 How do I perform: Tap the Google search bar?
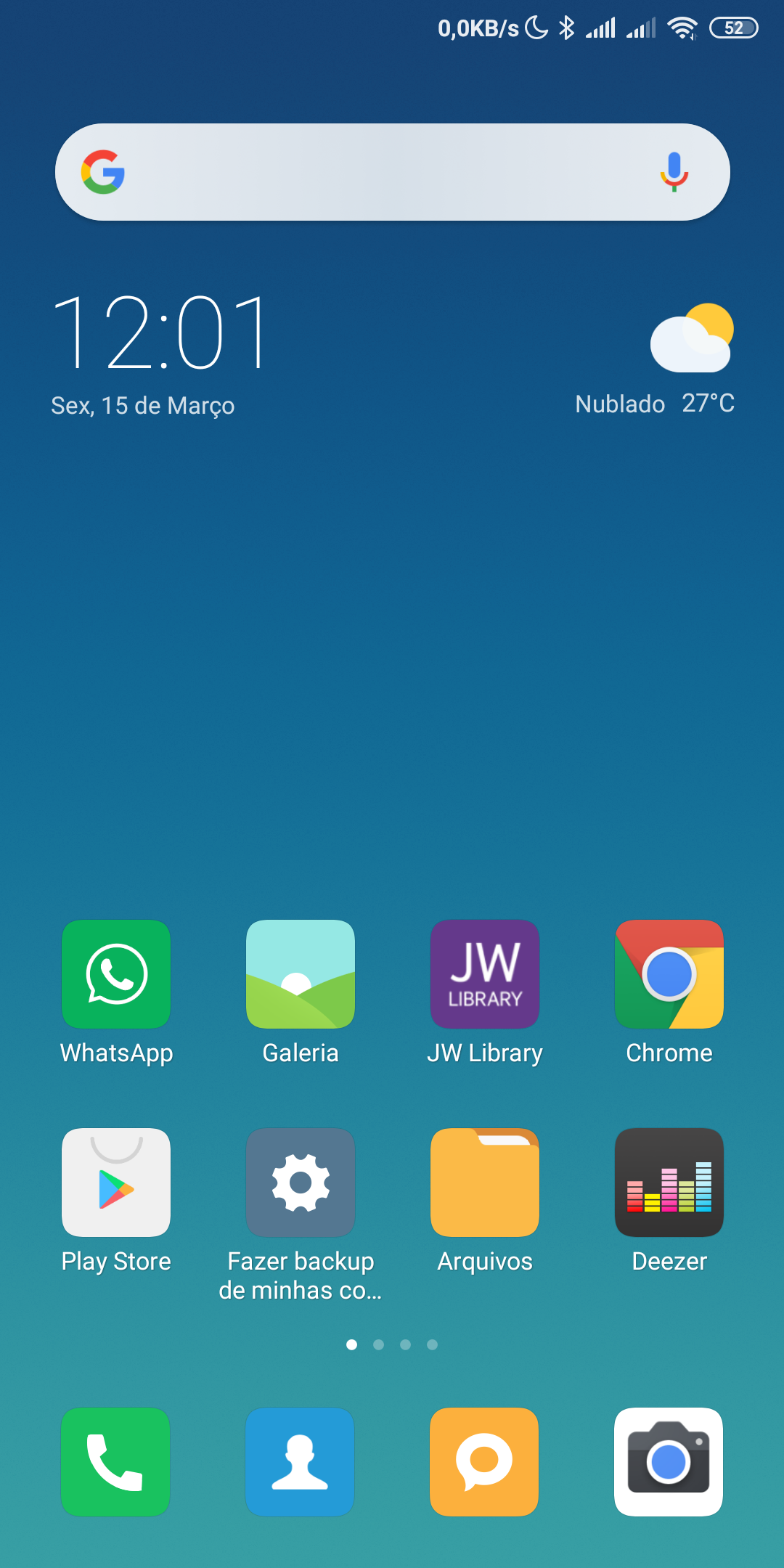point(393,172)
